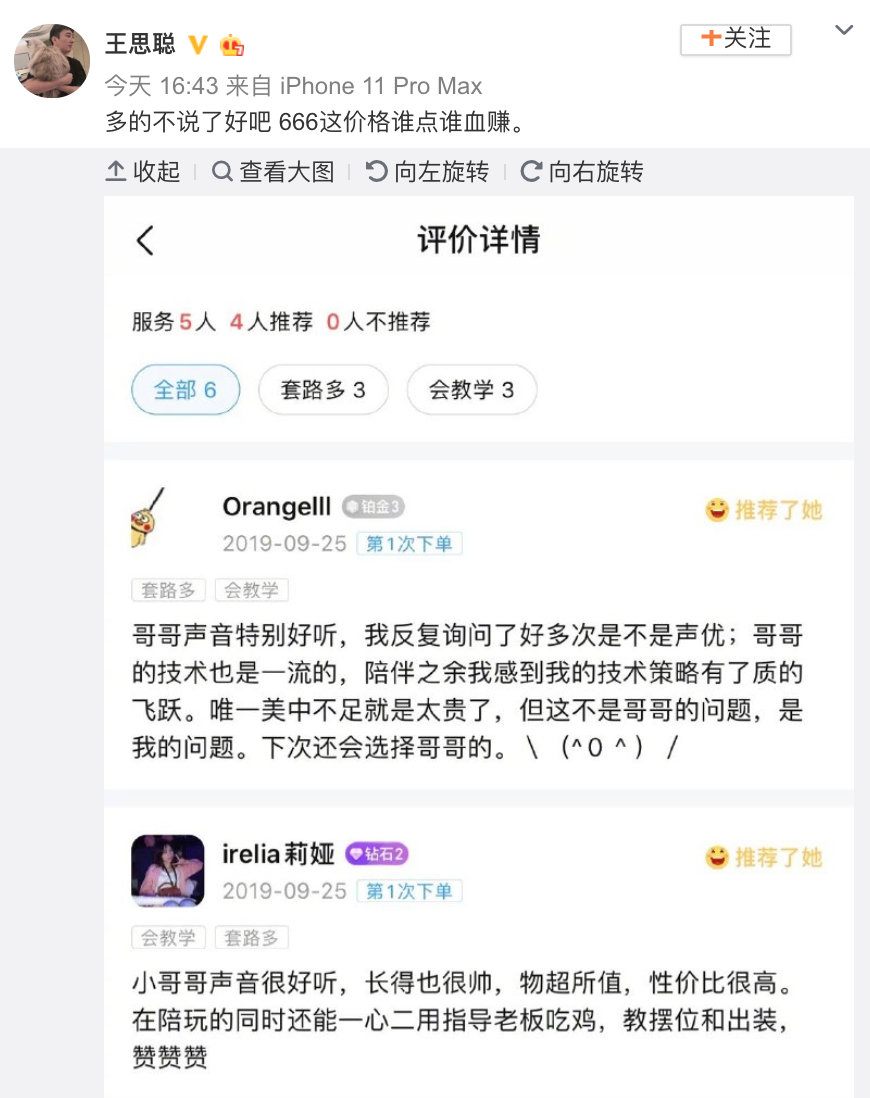
Task: Open 王思聪's profile avatar
Action: tap(52, 61)
